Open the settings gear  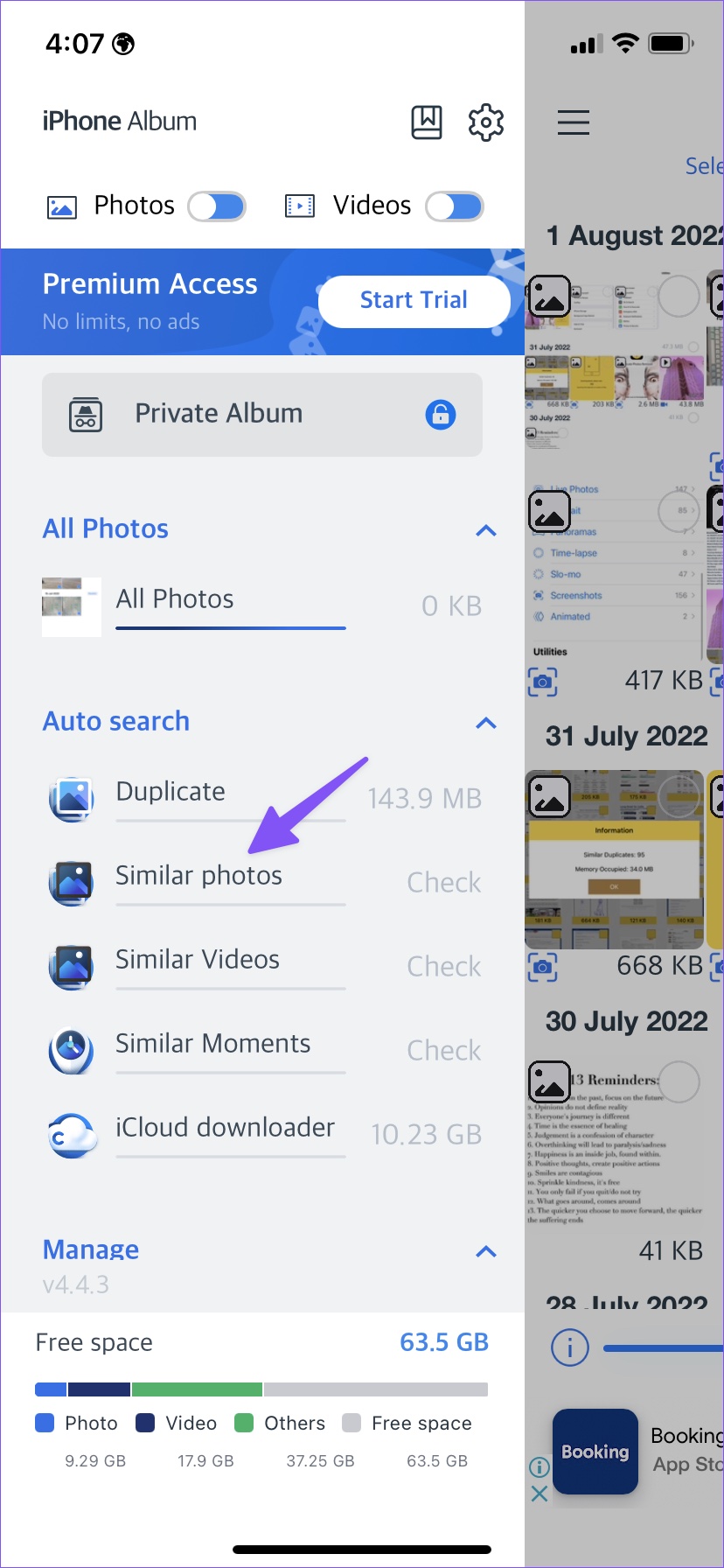[486, 122]
